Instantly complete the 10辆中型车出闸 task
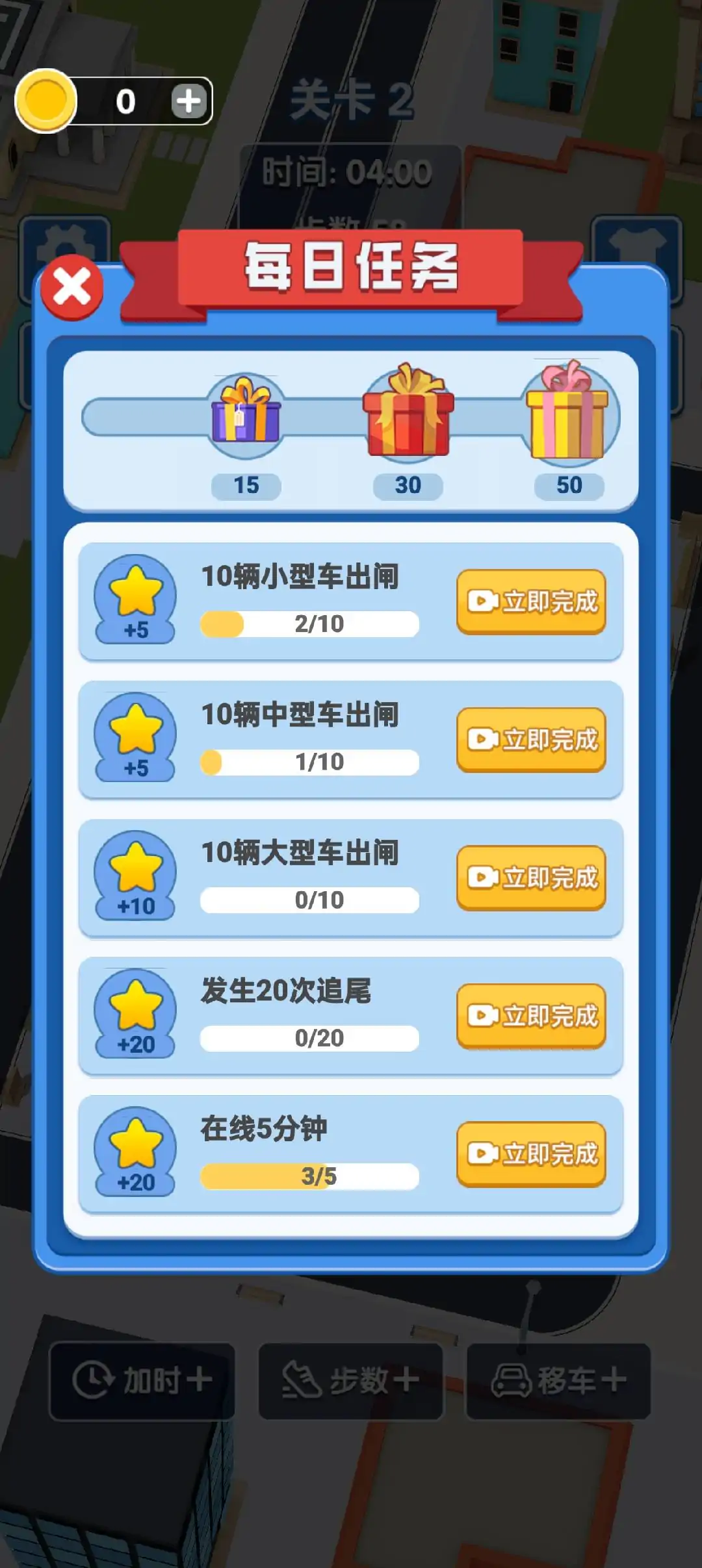Image resolution: width=702 pixels, height=1568 pixels. coord(531,740)
